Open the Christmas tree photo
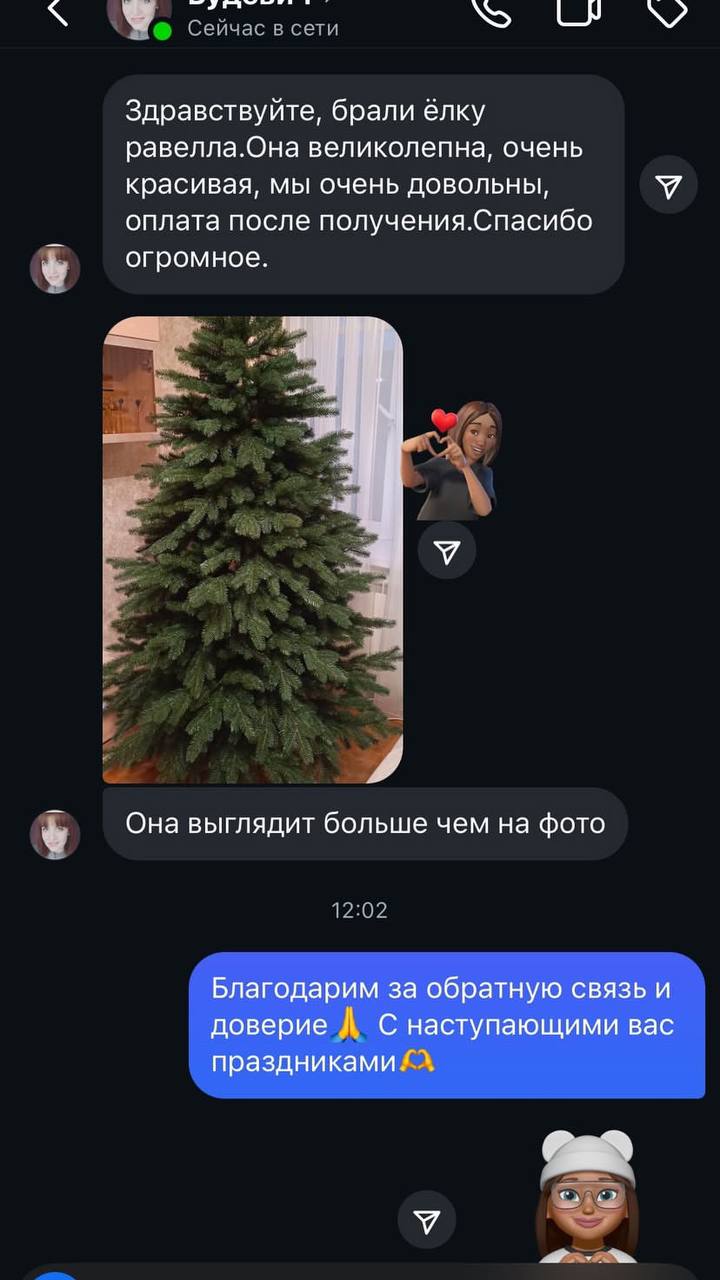720x1280 pixels. pos(253,549)
